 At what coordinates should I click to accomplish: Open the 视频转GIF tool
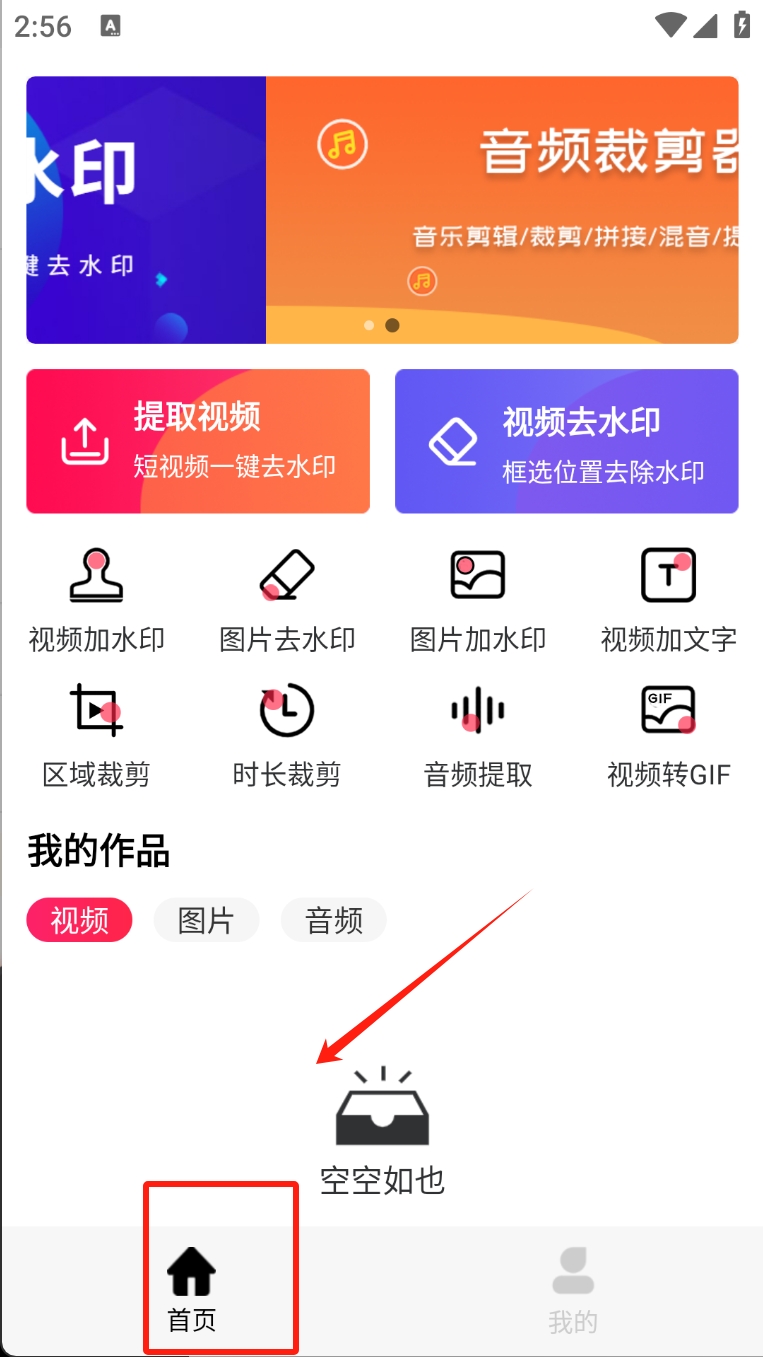(x=668, y=735)
